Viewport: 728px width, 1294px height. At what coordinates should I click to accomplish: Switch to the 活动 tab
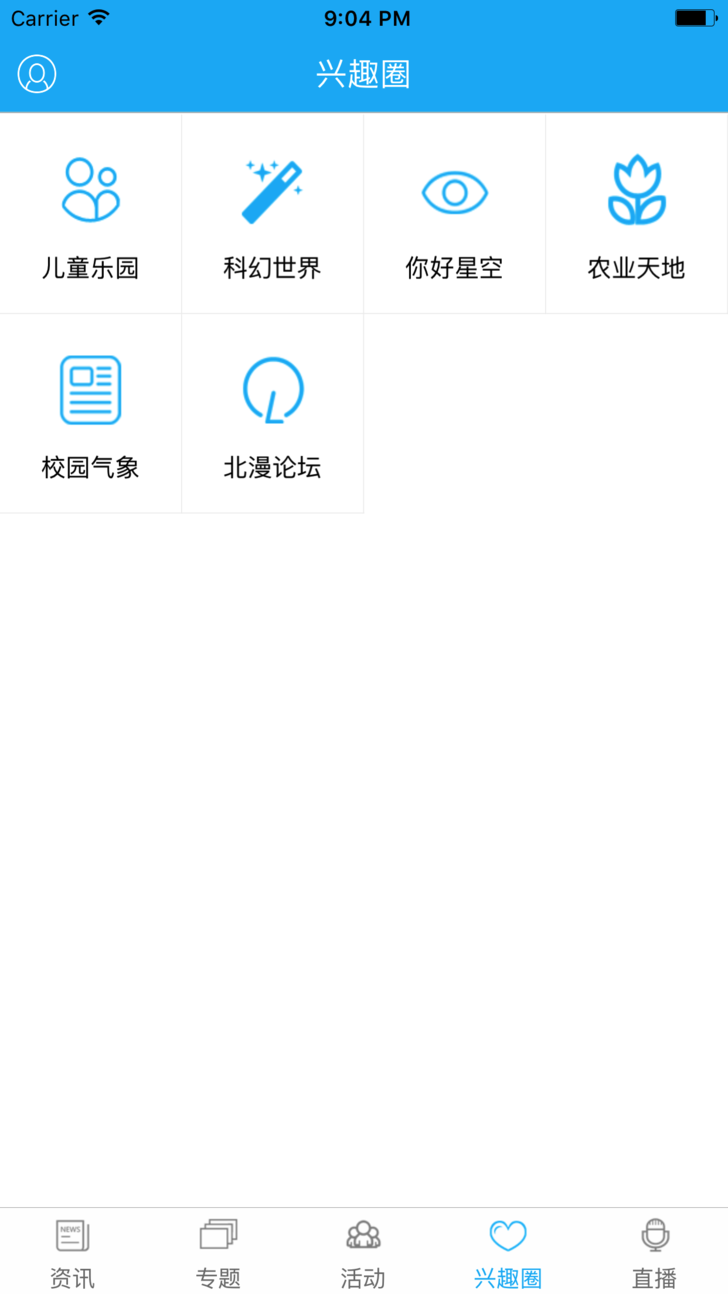click(363, 1252)
